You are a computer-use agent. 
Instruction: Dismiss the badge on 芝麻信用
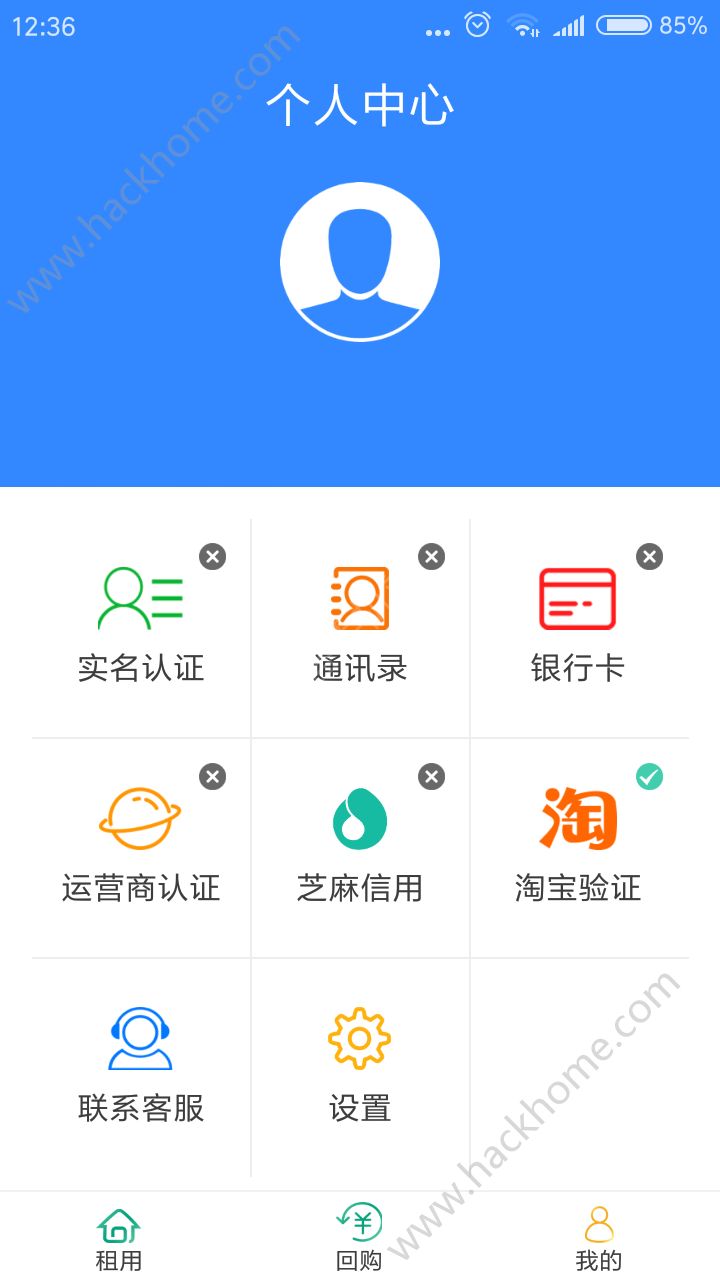431,777
